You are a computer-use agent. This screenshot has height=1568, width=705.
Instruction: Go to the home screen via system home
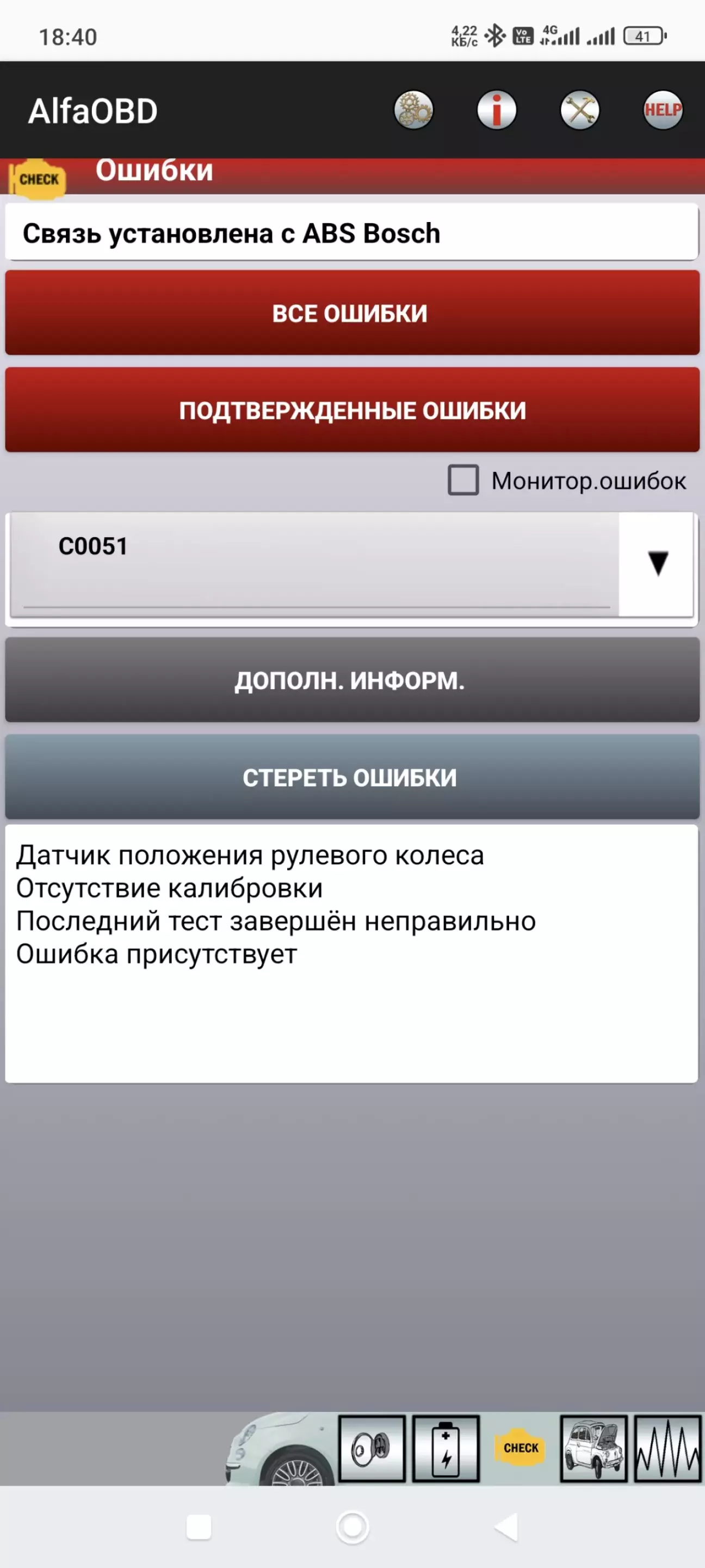pos(352,1527)
